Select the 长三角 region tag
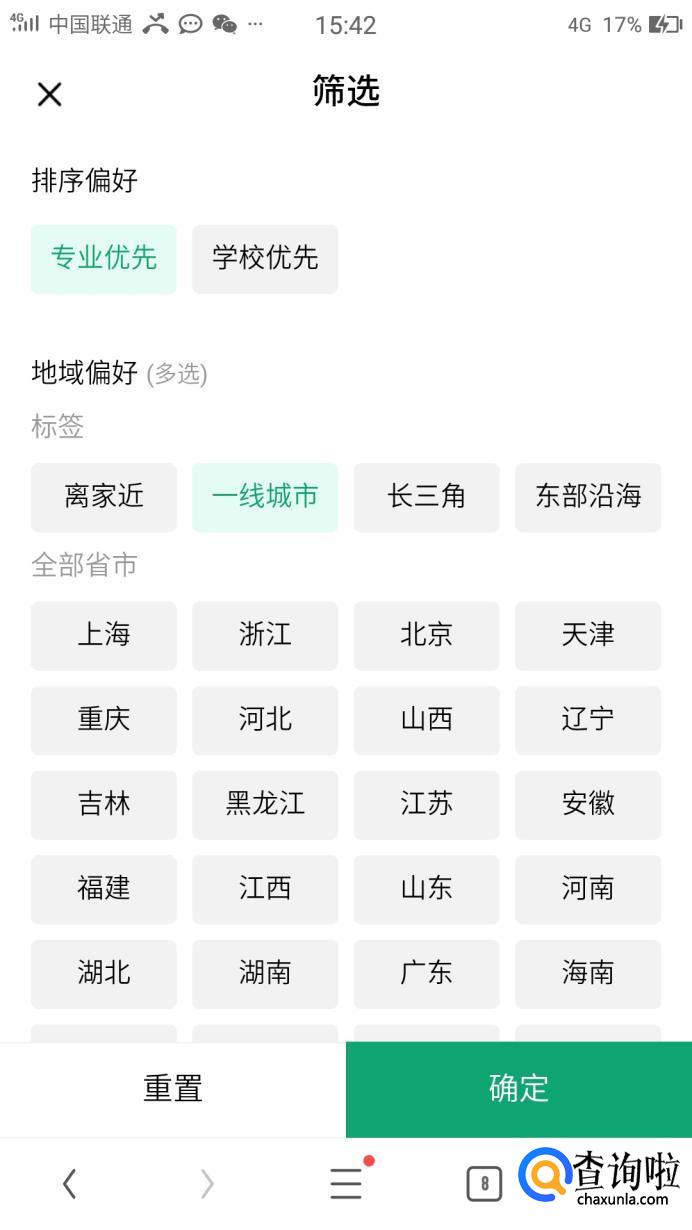This screenshot has height=1230, width=692. pyautogui.click(x=427, y=497)
